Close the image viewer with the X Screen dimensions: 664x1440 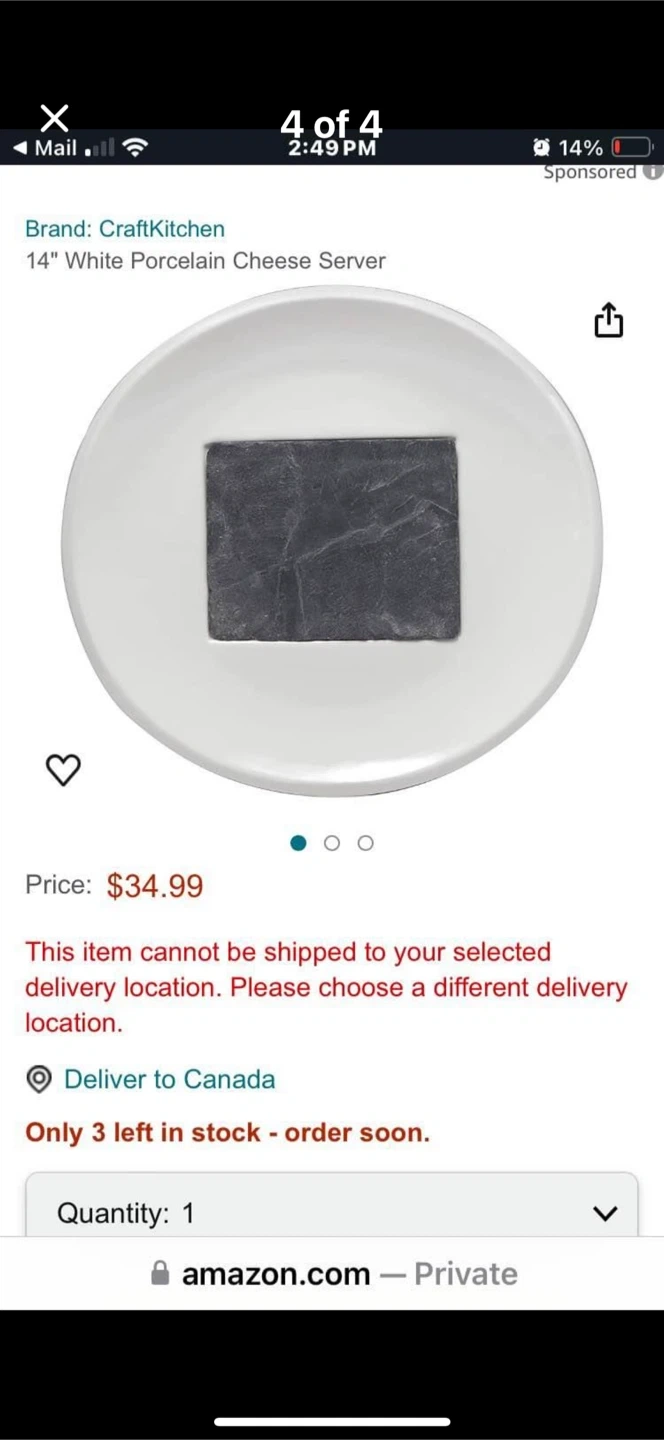pyautogui.click(x=54, y=118)
